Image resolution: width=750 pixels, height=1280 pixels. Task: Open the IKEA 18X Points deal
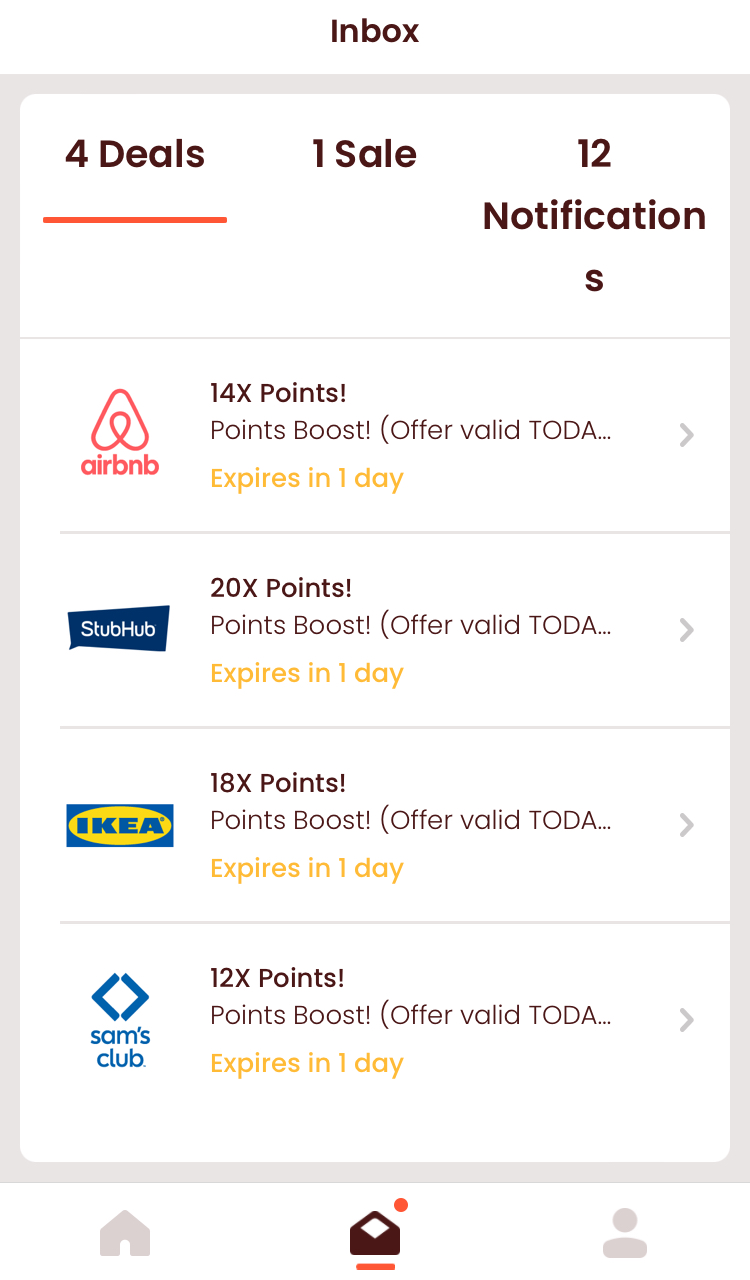(x=375, y=825)
